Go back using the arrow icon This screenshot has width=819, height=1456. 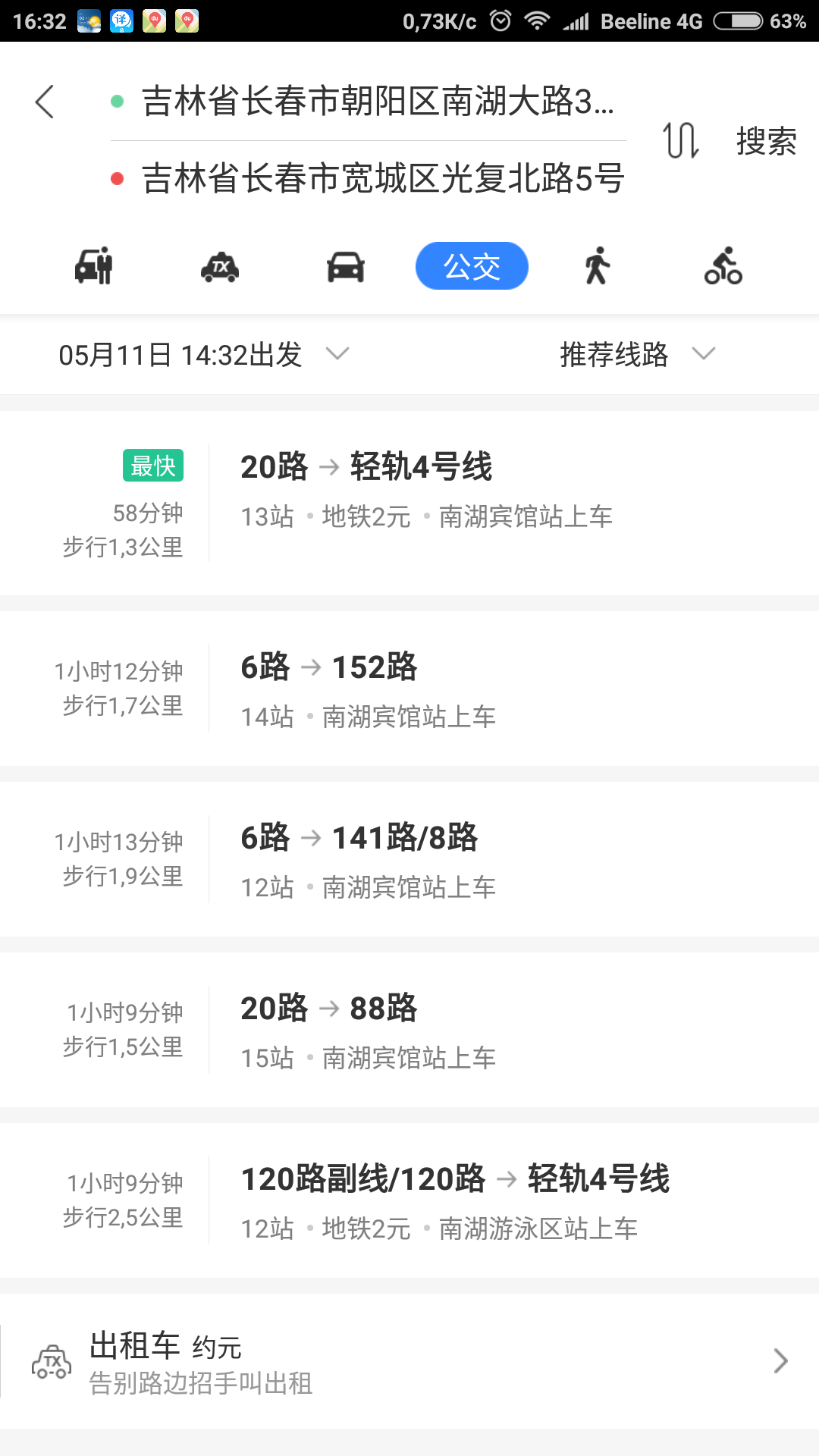45,102
